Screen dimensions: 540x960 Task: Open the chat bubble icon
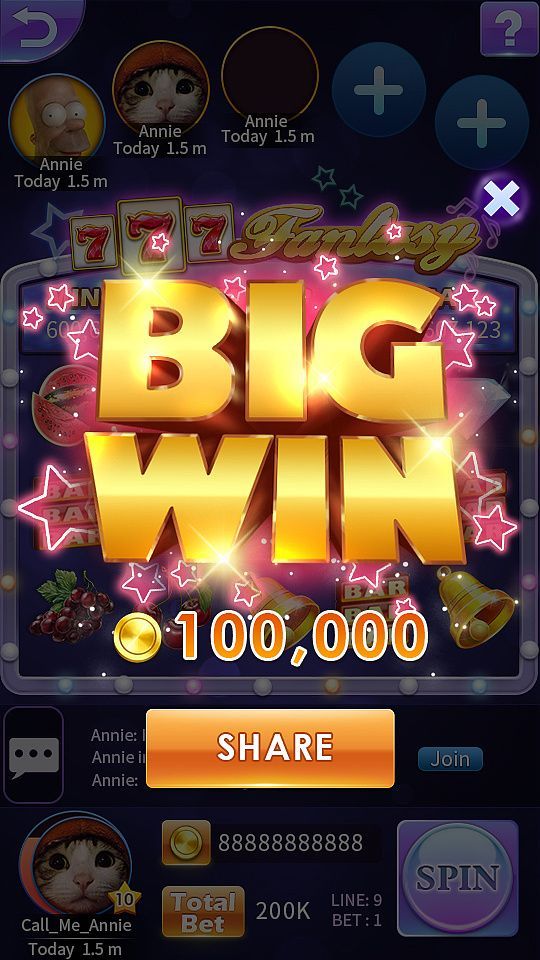(34, 756)
